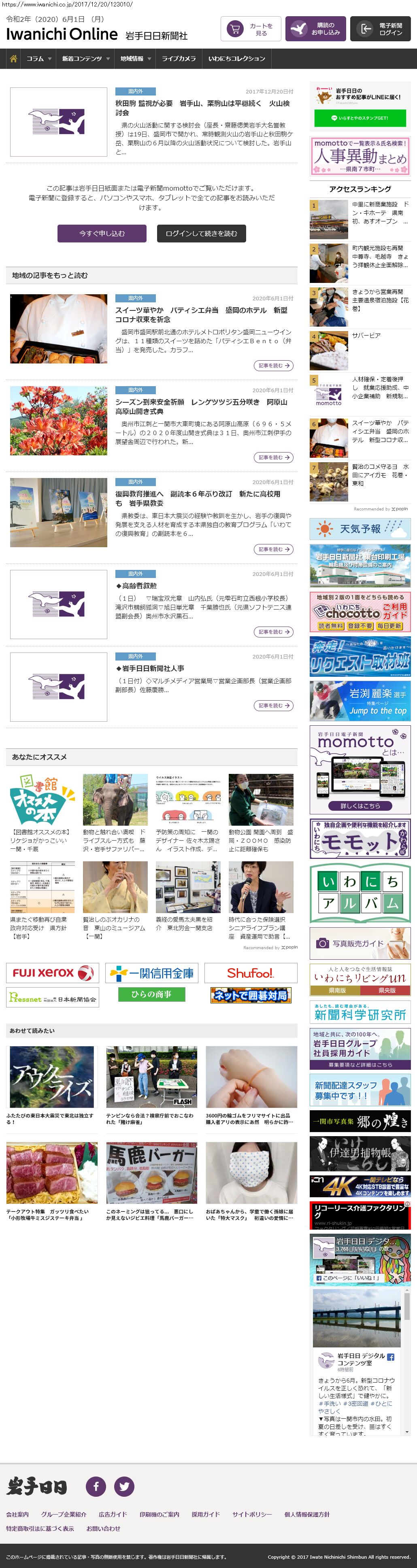Open 購読のお申し込み subscription button

[315, 29]
